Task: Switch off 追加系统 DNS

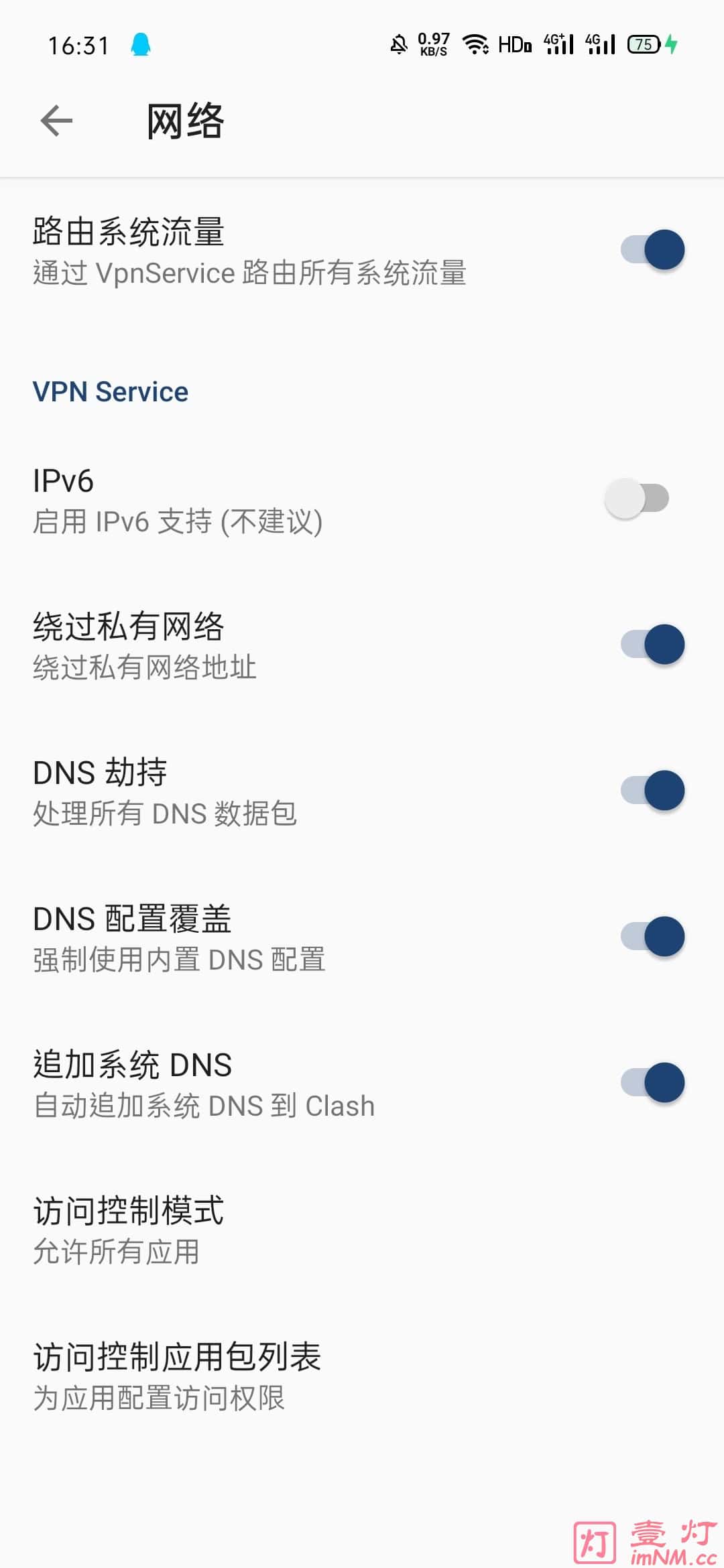Action: (652, 1083)
